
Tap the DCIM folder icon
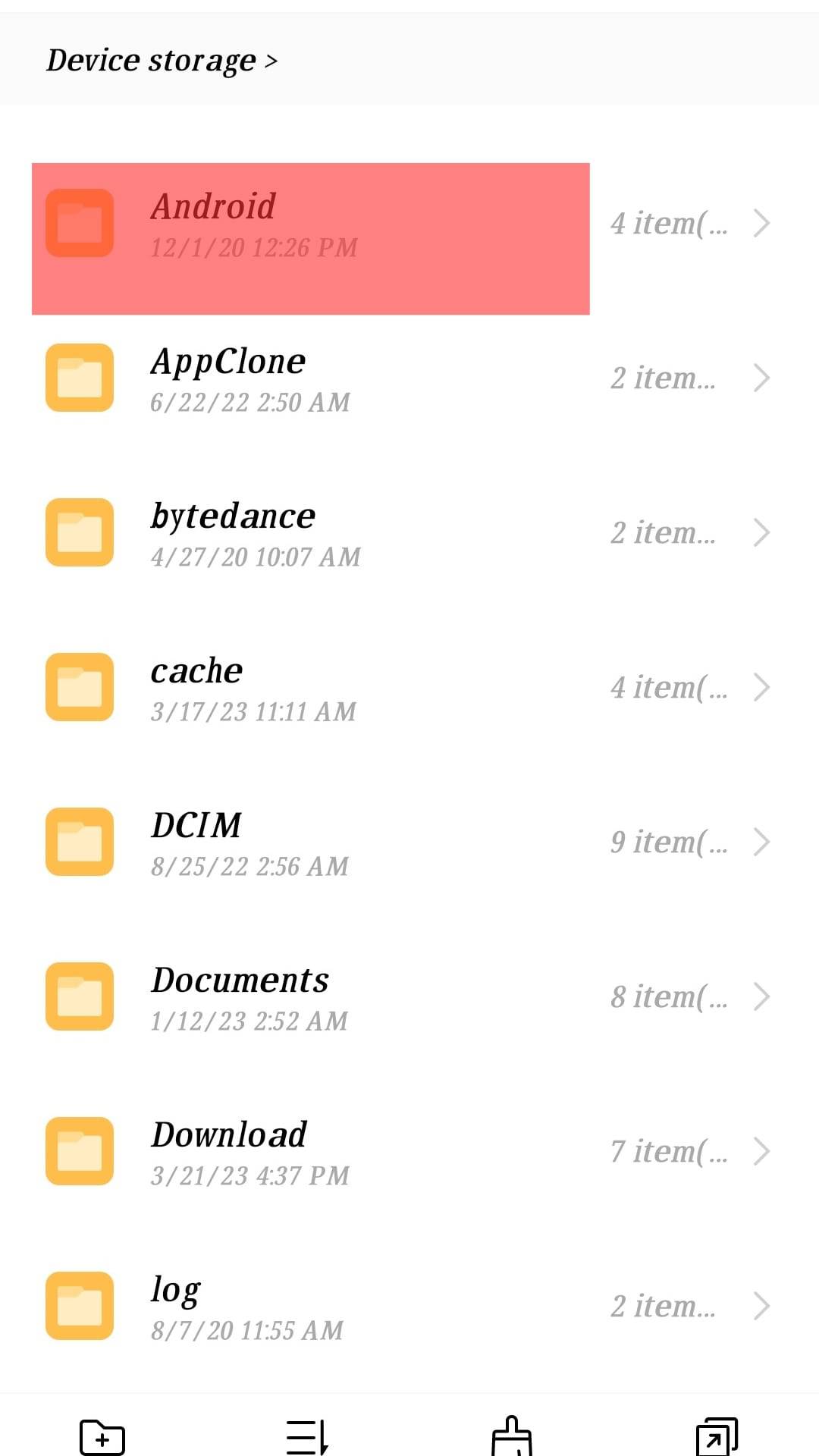tap(79, 842)
